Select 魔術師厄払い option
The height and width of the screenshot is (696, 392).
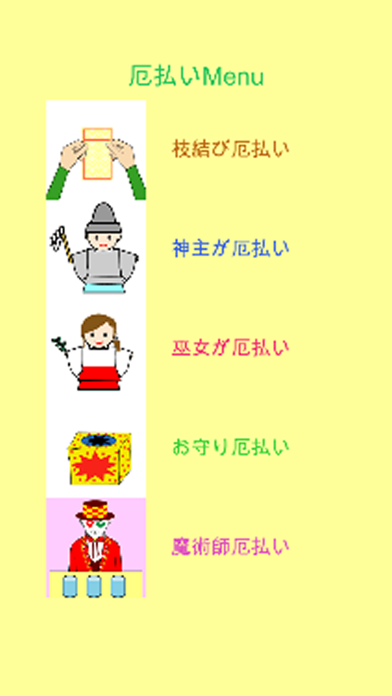click(x=230, y=546)
